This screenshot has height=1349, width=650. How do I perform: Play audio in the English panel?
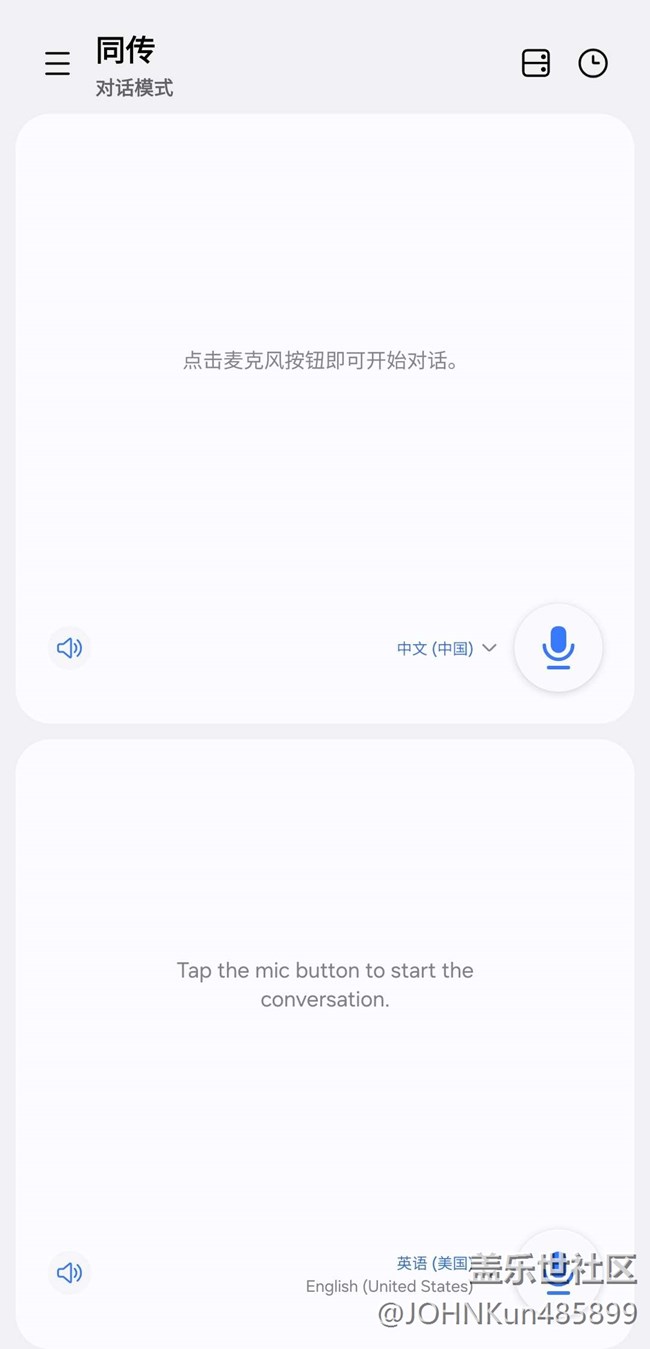coord(70,1272)
